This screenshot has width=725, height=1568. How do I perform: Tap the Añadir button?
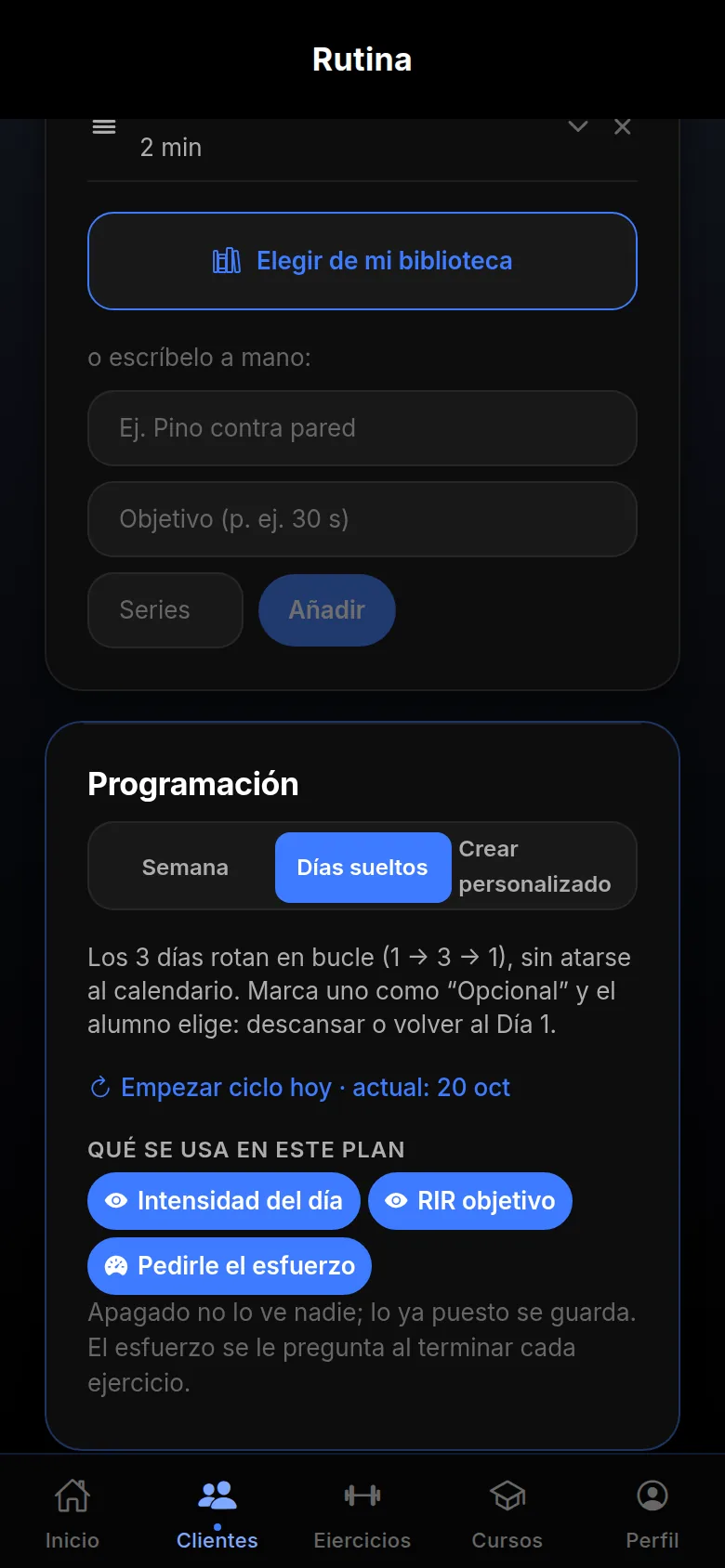[327, 610]
